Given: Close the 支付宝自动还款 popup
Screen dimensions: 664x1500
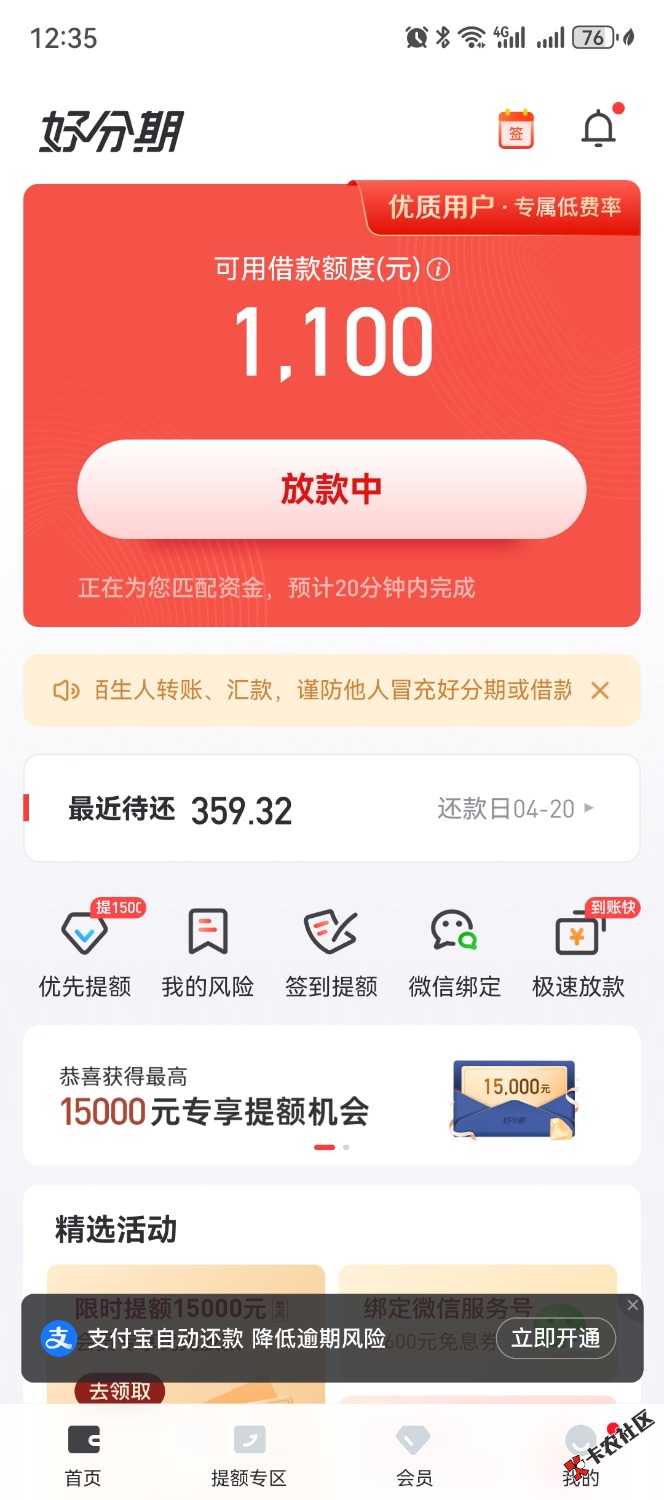Looking at the screenshot, I should point(632,1305).
